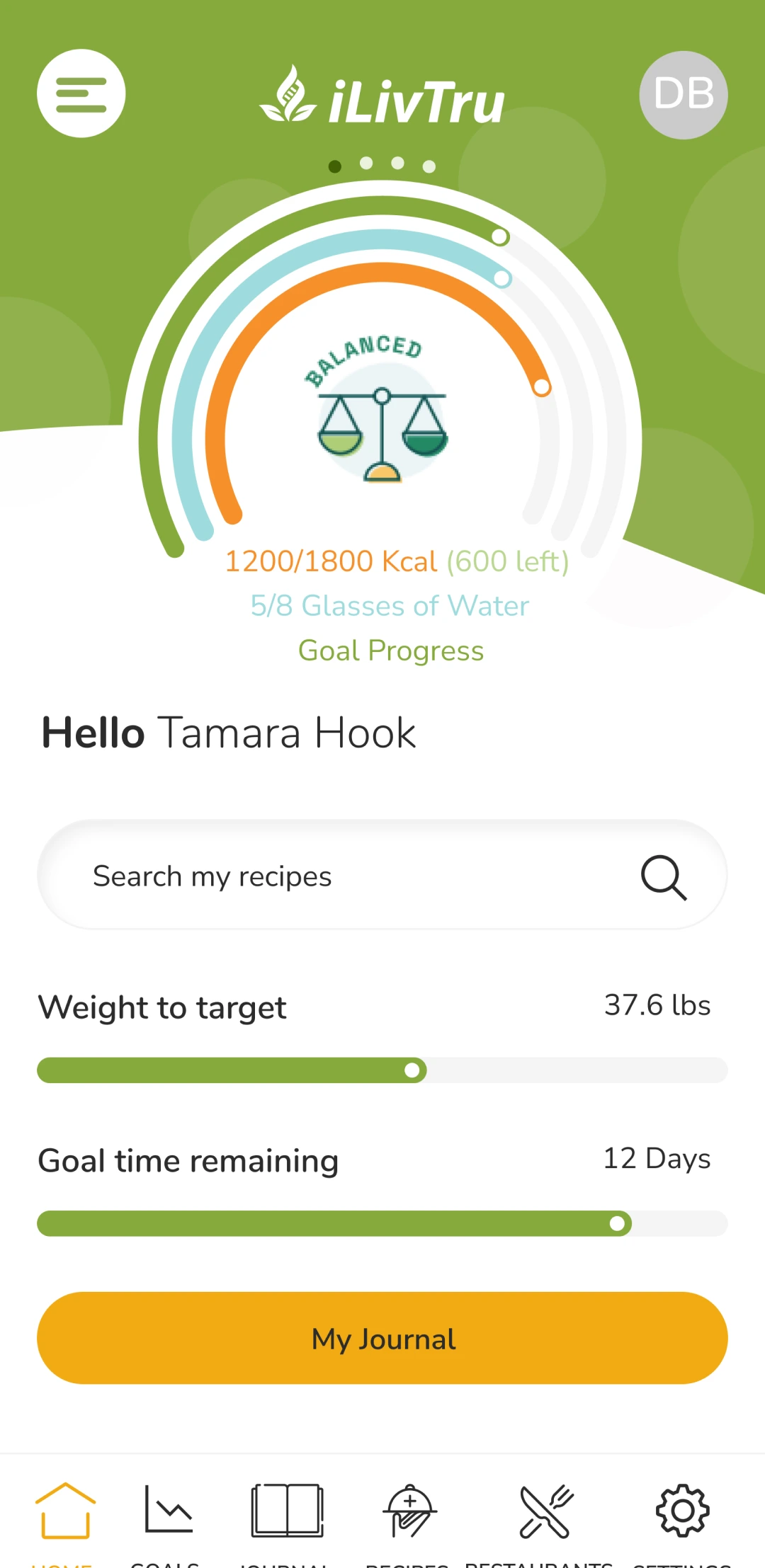This screenshot has width=765, height=1568.
Task: Tap the magnifier search icon
Action: click(663, 877)
